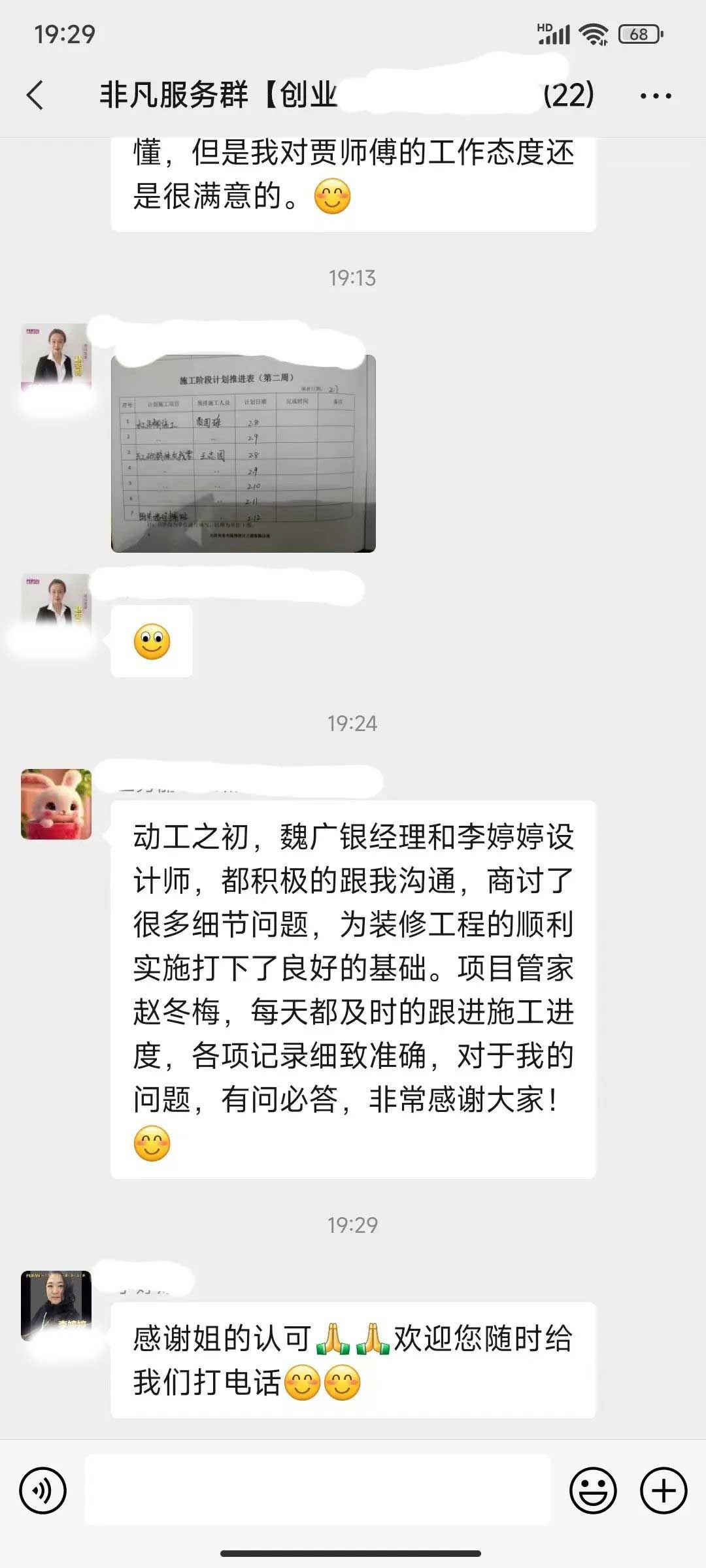The width and height of the screenshot is (706, 1568).
Task: Tap the dark avatar beside the thank-you reply
Action: point(56,1305)
